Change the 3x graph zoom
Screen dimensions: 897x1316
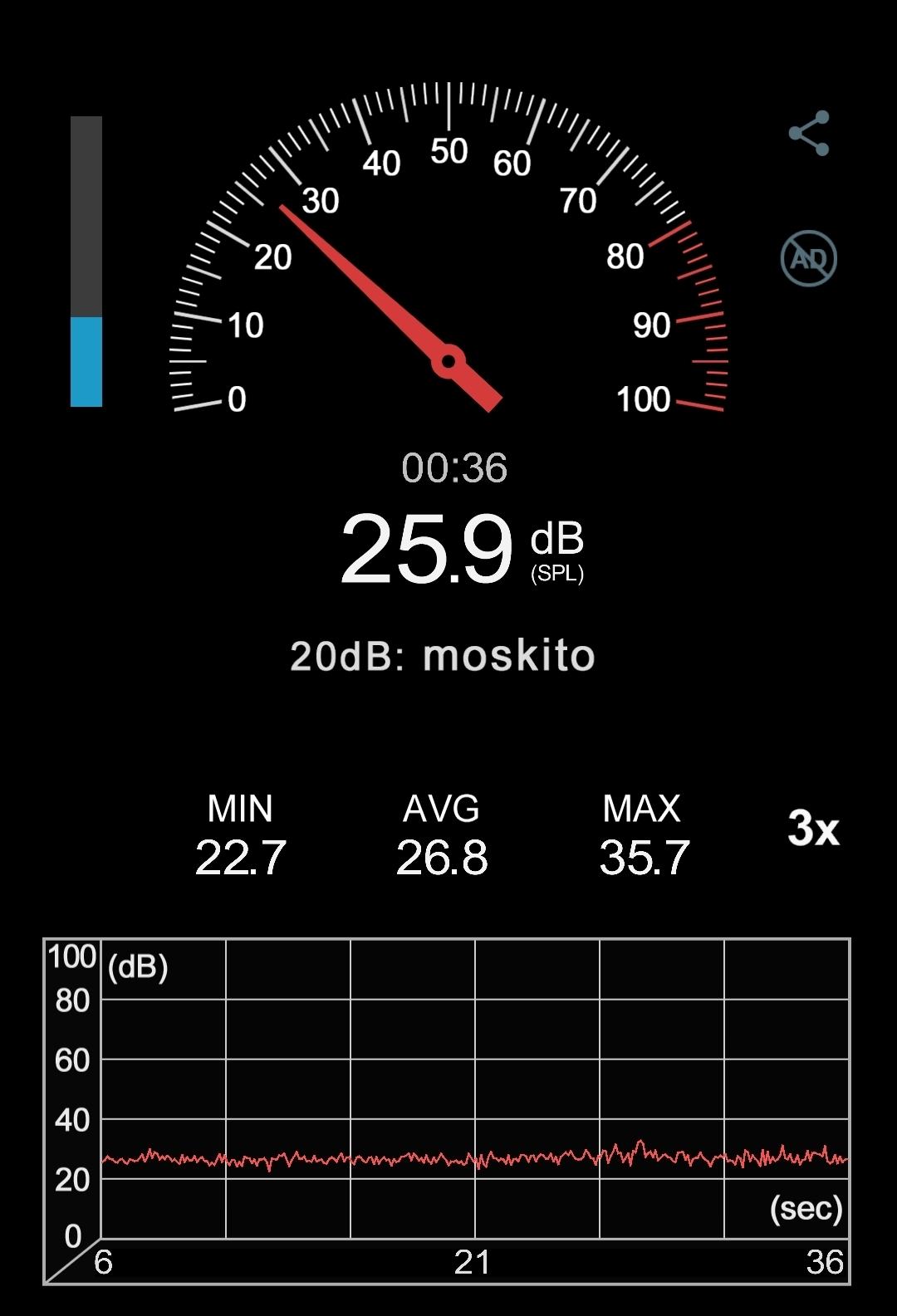813,828
